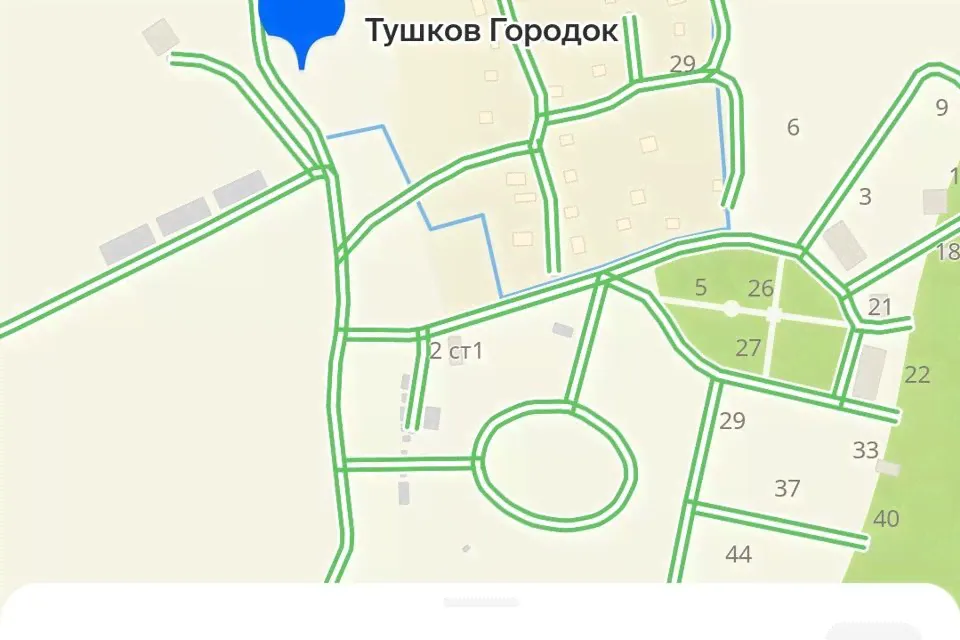960x640 pixels.
Task: Expand the bottom sheet using its handle
Action: 481,603
